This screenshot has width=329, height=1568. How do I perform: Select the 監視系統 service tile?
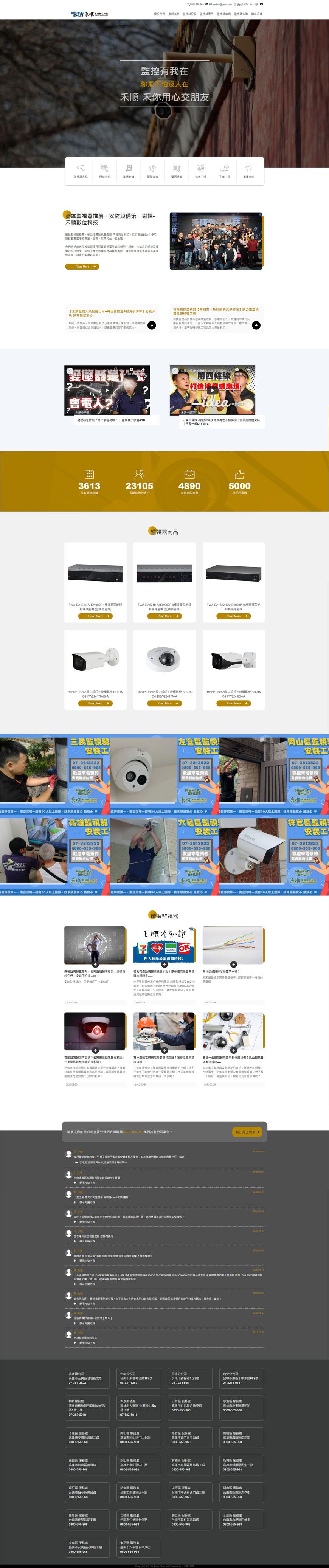81,171
